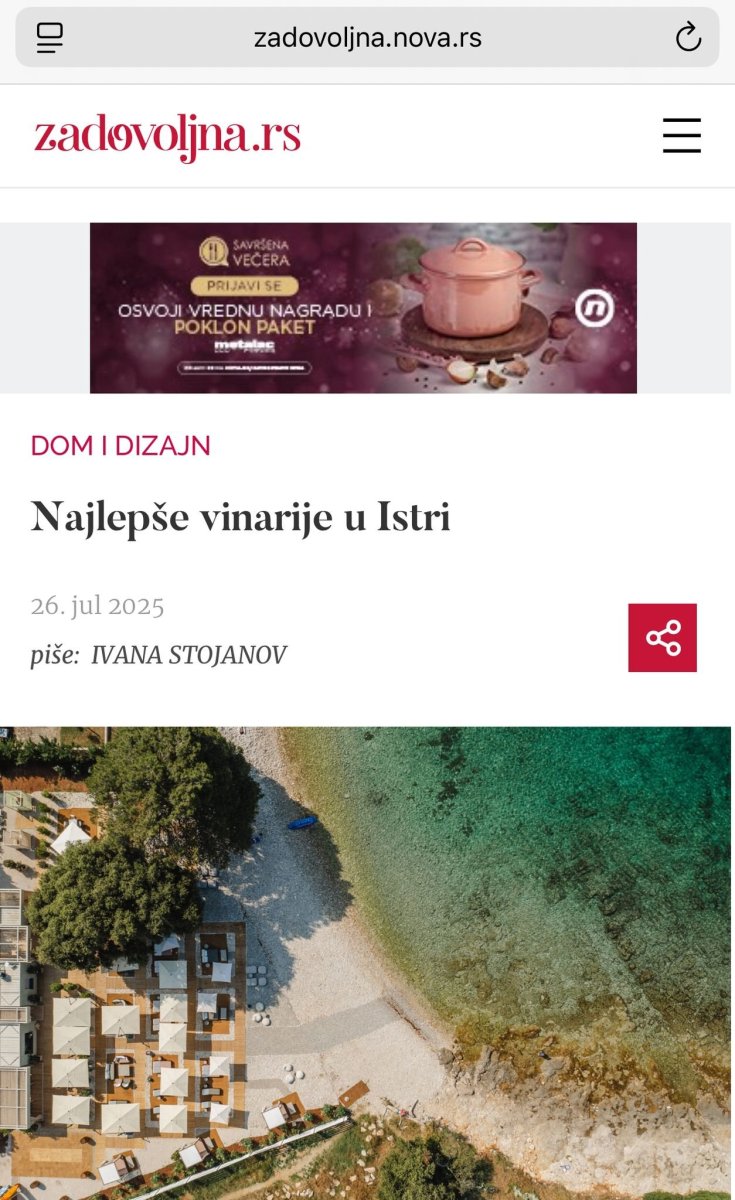View articles by Ivana Stojanov

pyautogui.click(x=188, y=656)
